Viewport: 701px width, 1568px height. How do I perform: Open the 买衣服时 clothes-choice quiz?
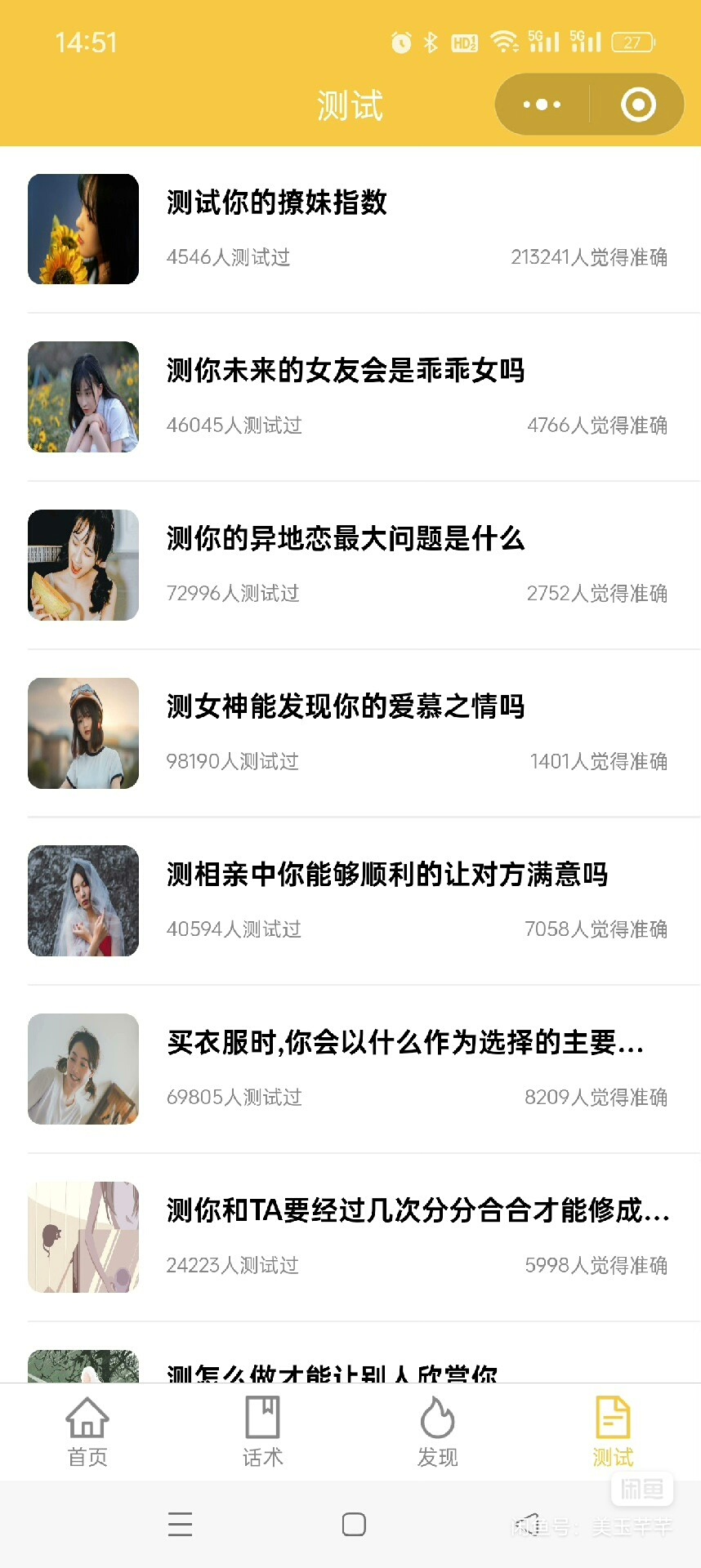404,1043
